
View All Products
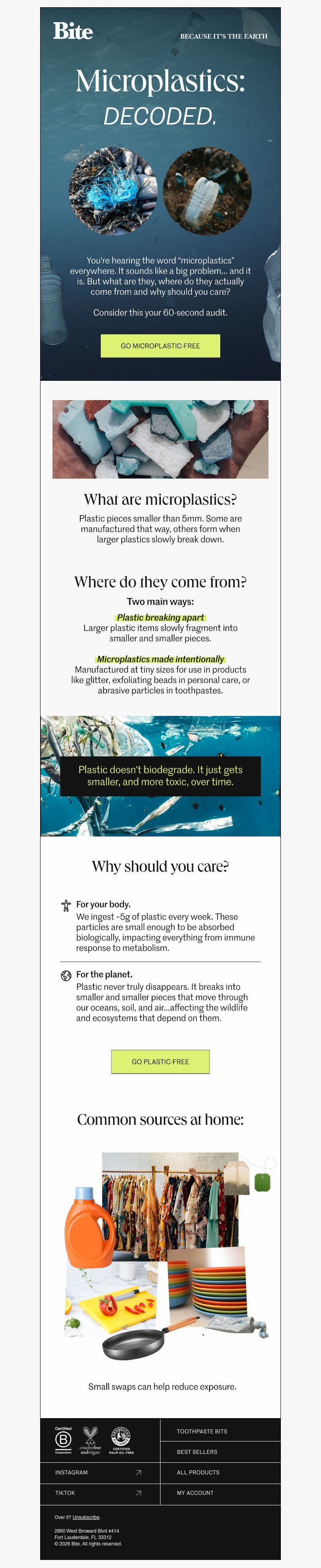[198, 1472]
